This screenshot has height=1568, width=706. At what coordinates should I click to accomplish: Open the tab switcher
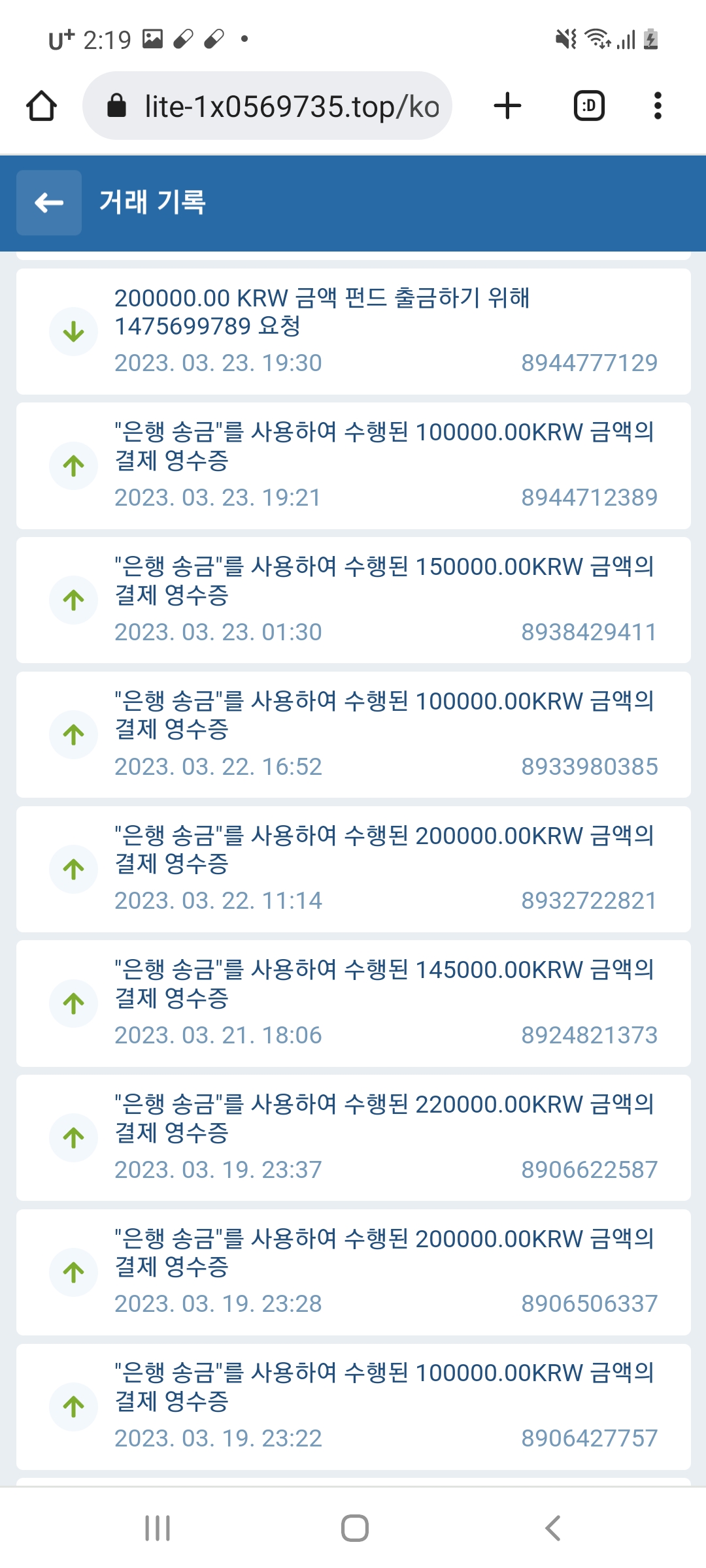click(589, 106)
